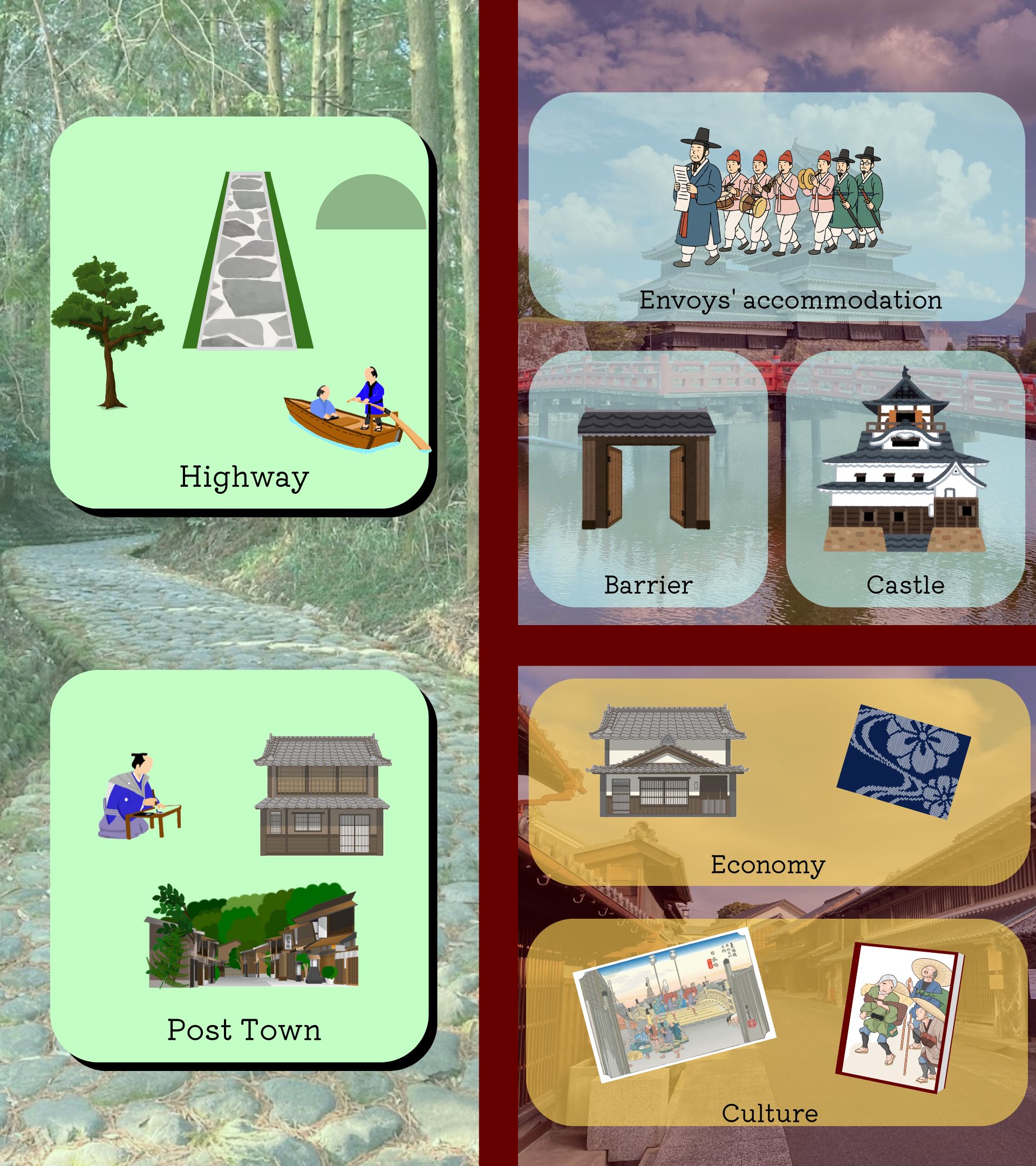Open the Culture section
This screenshot has height=1166, width=1036.
pyautogui.click(x=776, y=1022)
